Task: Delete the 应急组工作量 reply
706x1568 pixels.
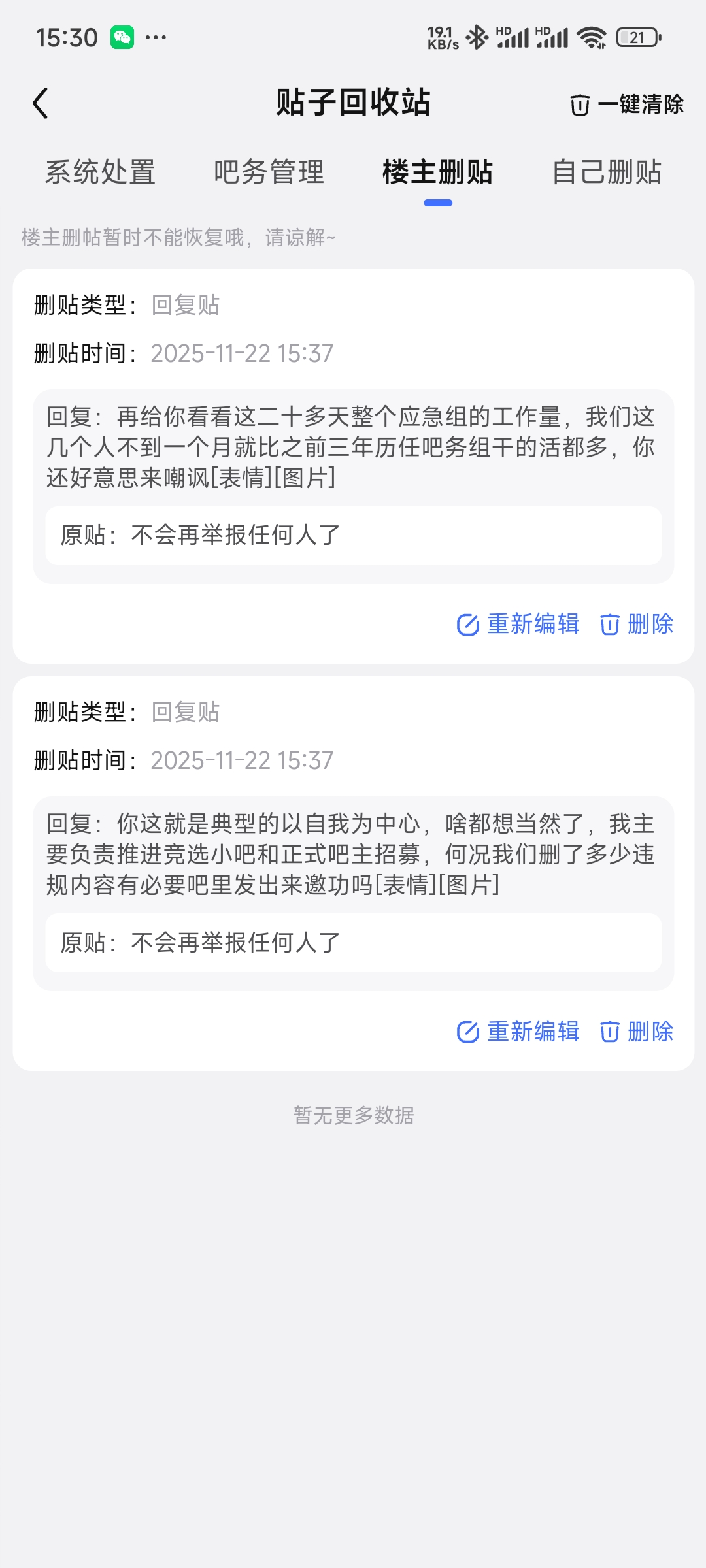Action: [637, 625]
